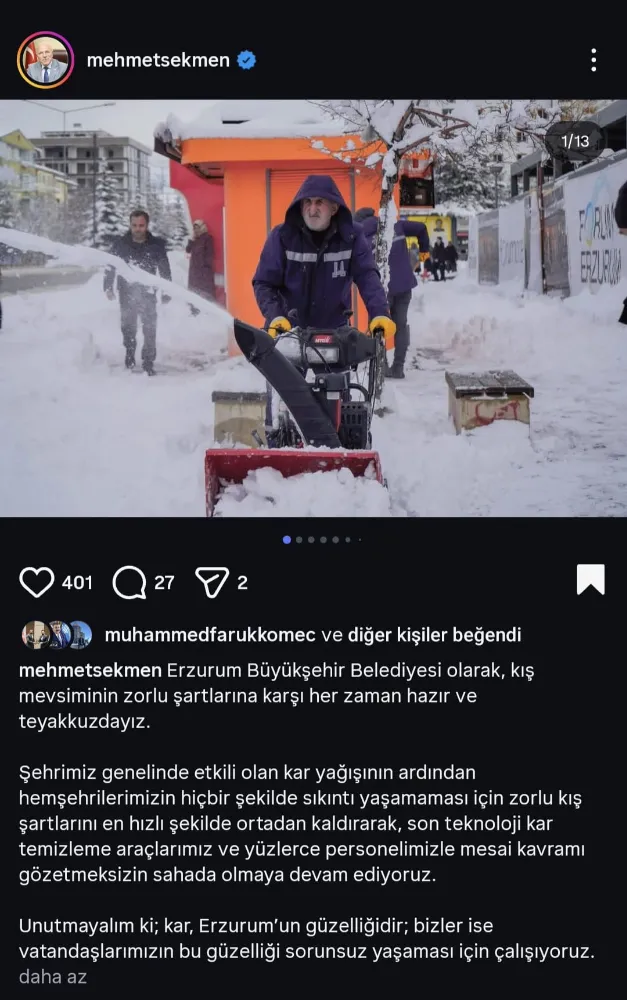Open the comments on this post

(129, 582)
